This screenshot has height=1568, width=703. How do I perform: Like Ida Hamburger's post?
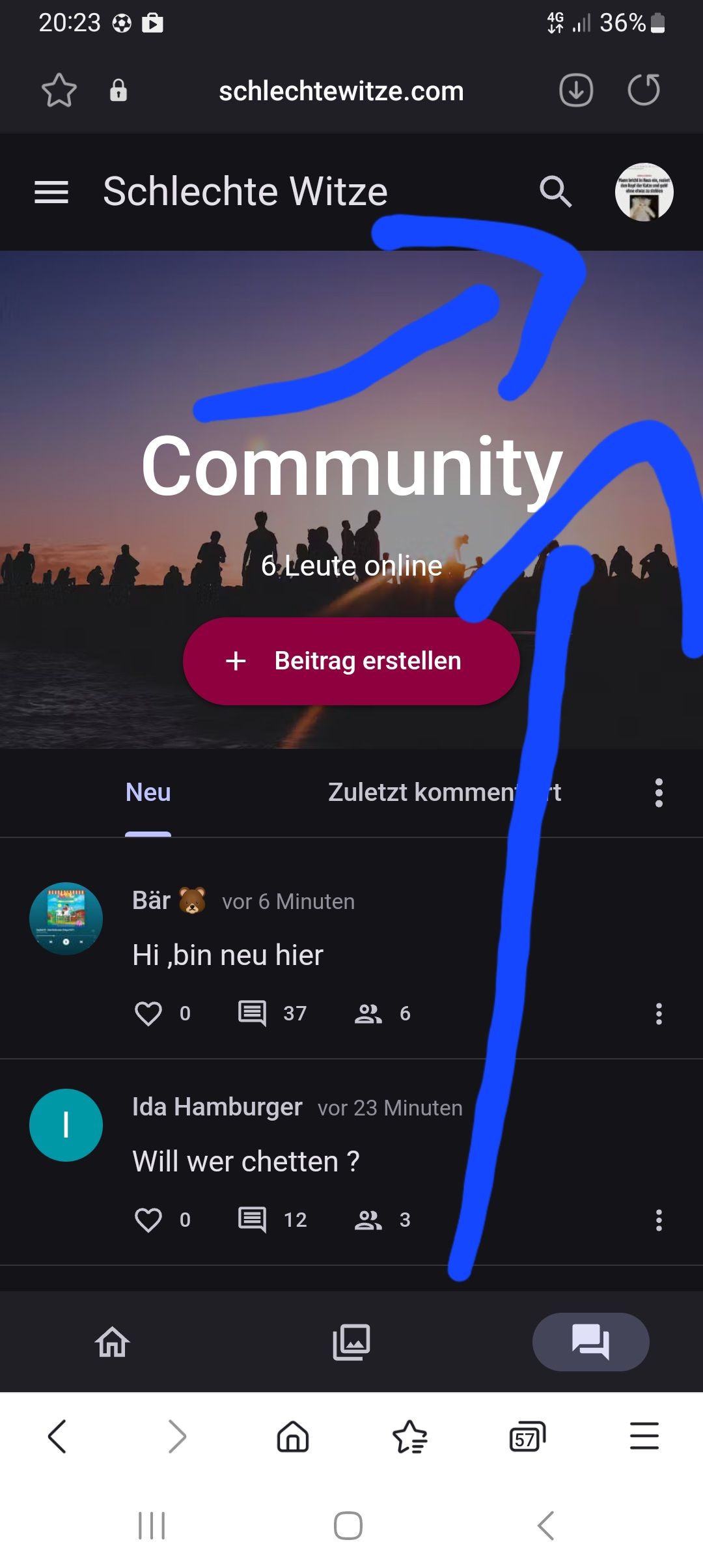coord(148,1220)
